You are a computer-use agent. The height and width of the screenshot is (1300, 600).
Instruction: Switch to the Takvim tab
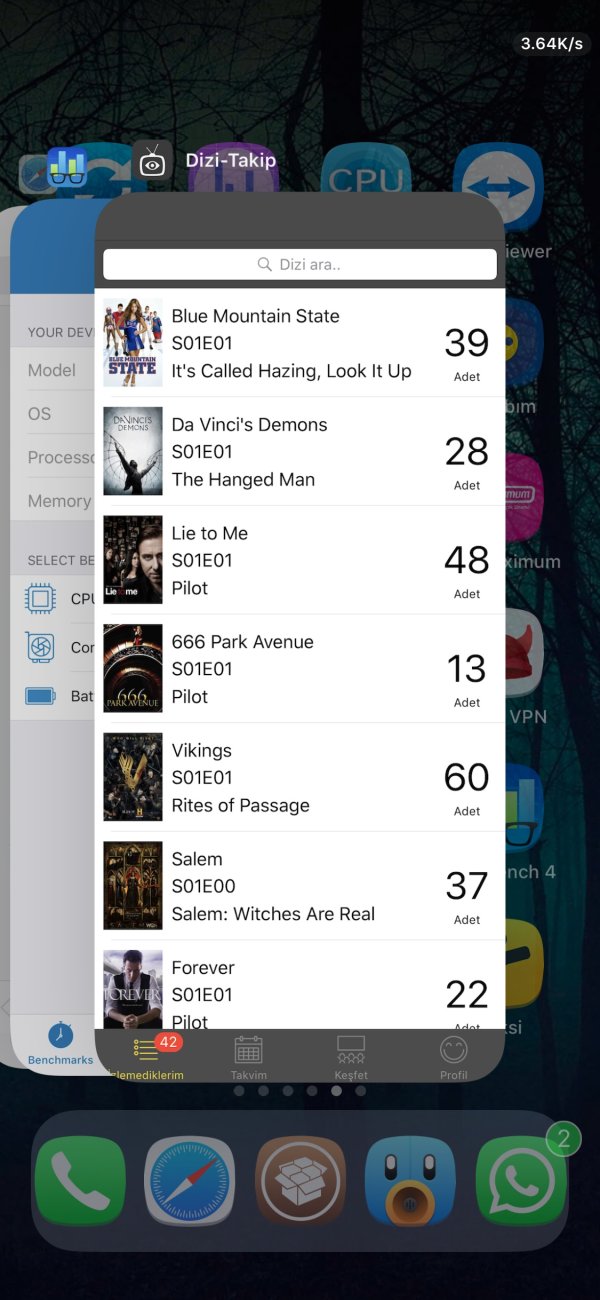tap(248, 1057)
